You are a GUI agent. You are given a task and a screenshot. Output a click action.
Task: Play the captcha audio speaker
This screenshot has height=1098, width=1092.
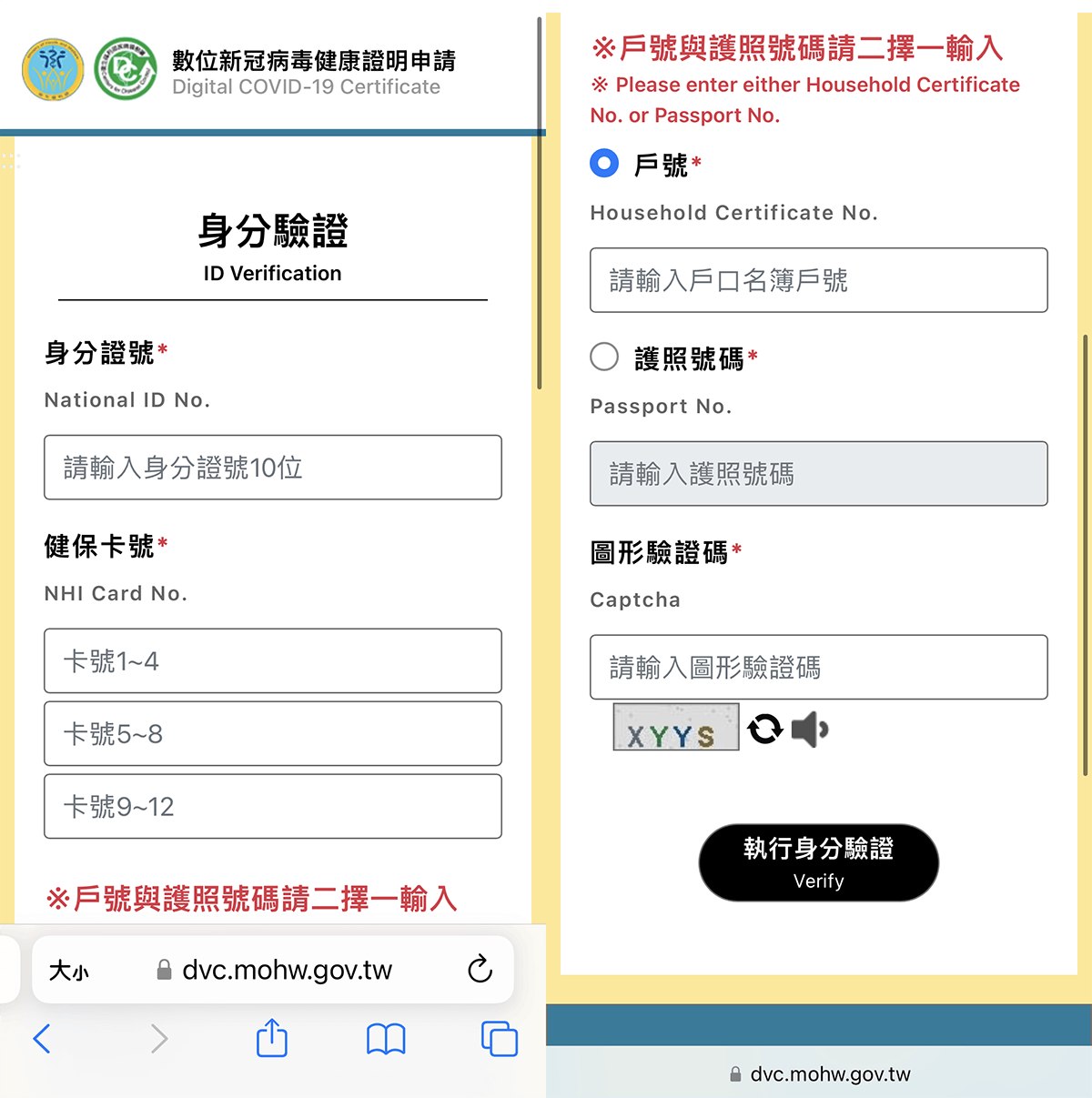point(809,729)
